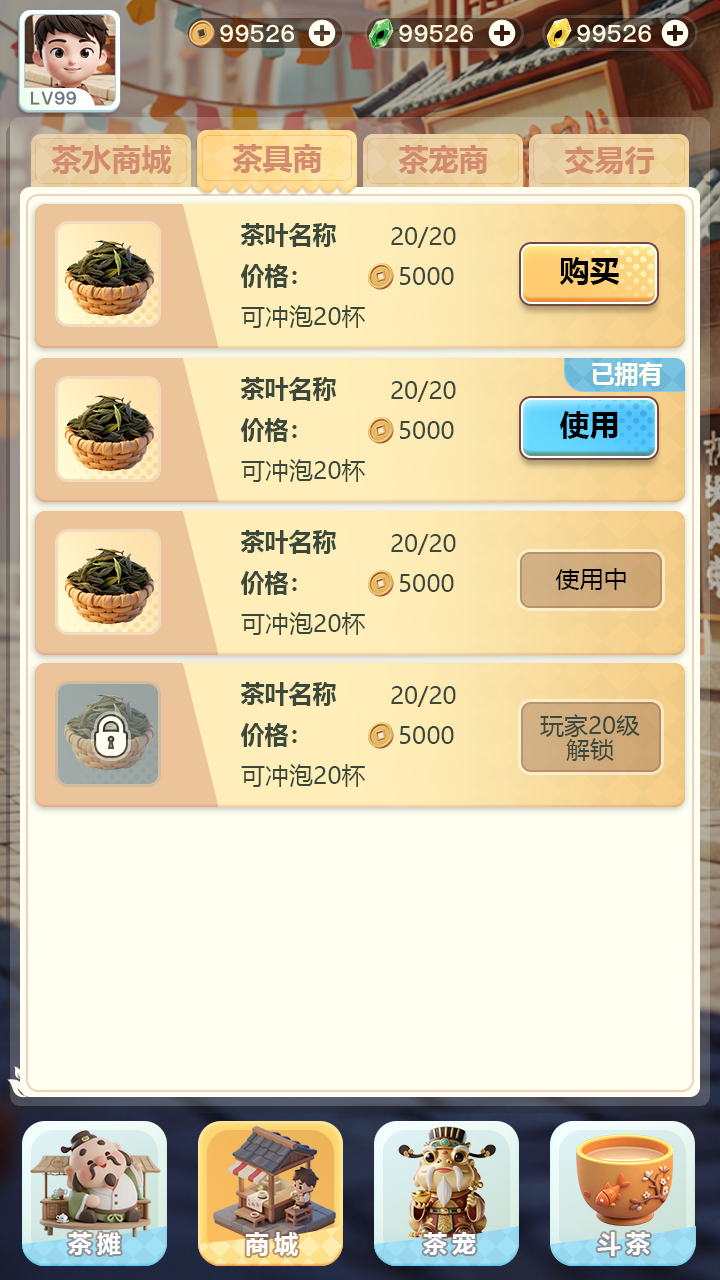Go to the 茶摊 section

click(94, 1192)
